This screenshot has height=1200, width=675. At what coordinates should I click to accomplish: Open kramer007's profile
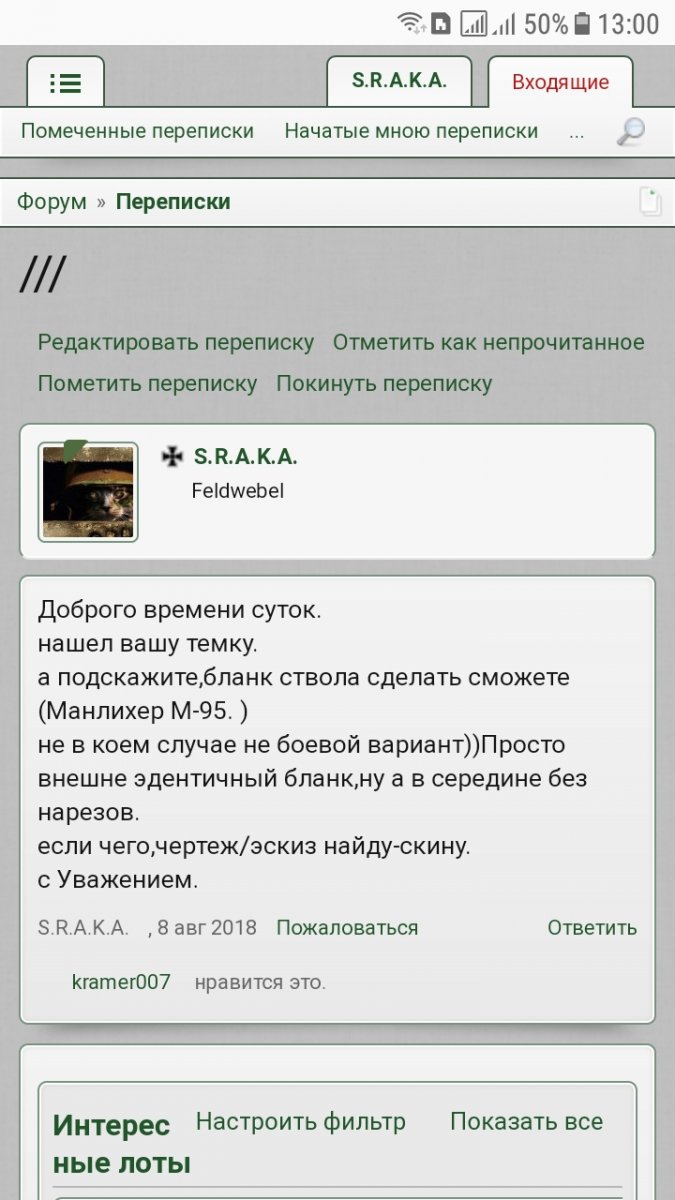pyautogui.click(x=121, y=982)
